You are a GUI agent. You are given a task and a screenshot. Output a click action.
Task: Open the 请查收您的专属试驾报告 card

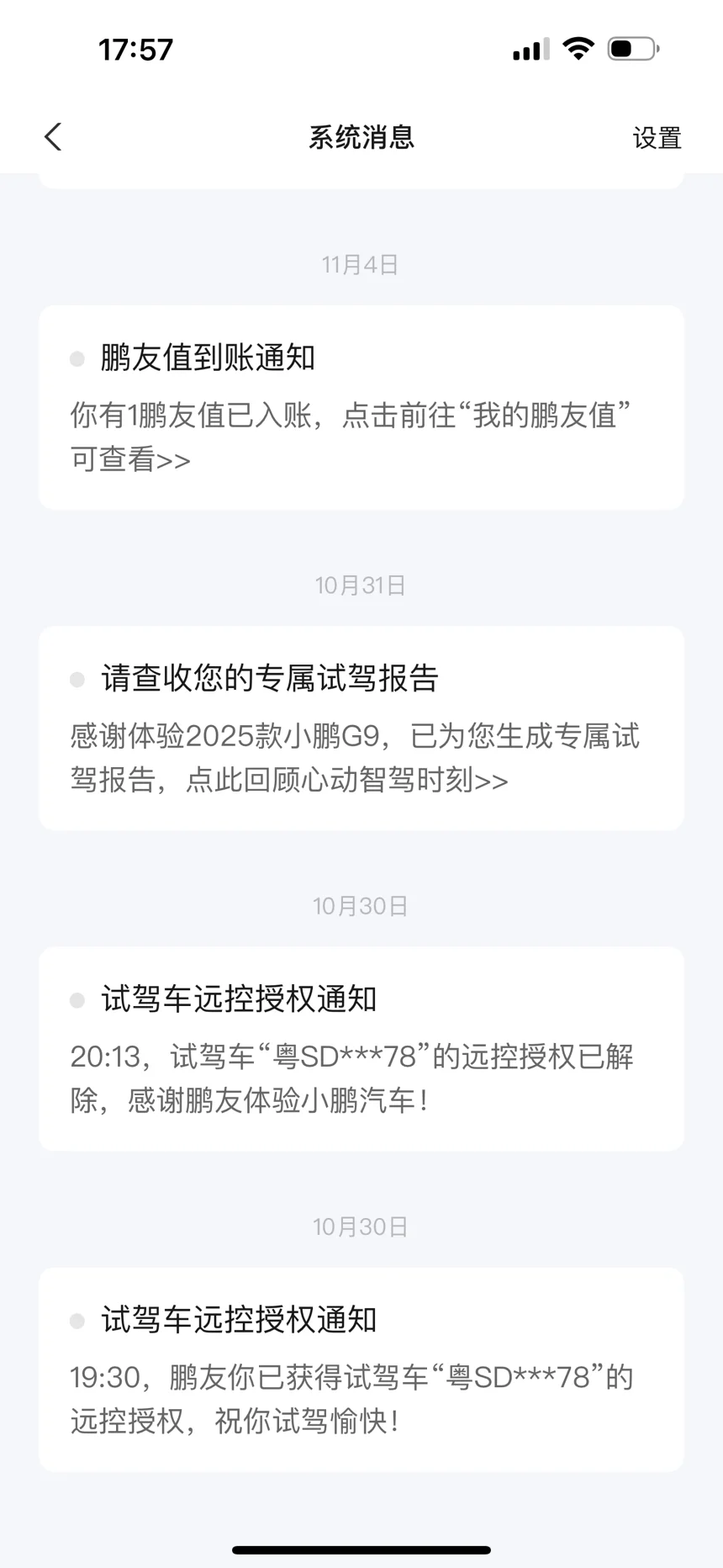coord(361,728)
